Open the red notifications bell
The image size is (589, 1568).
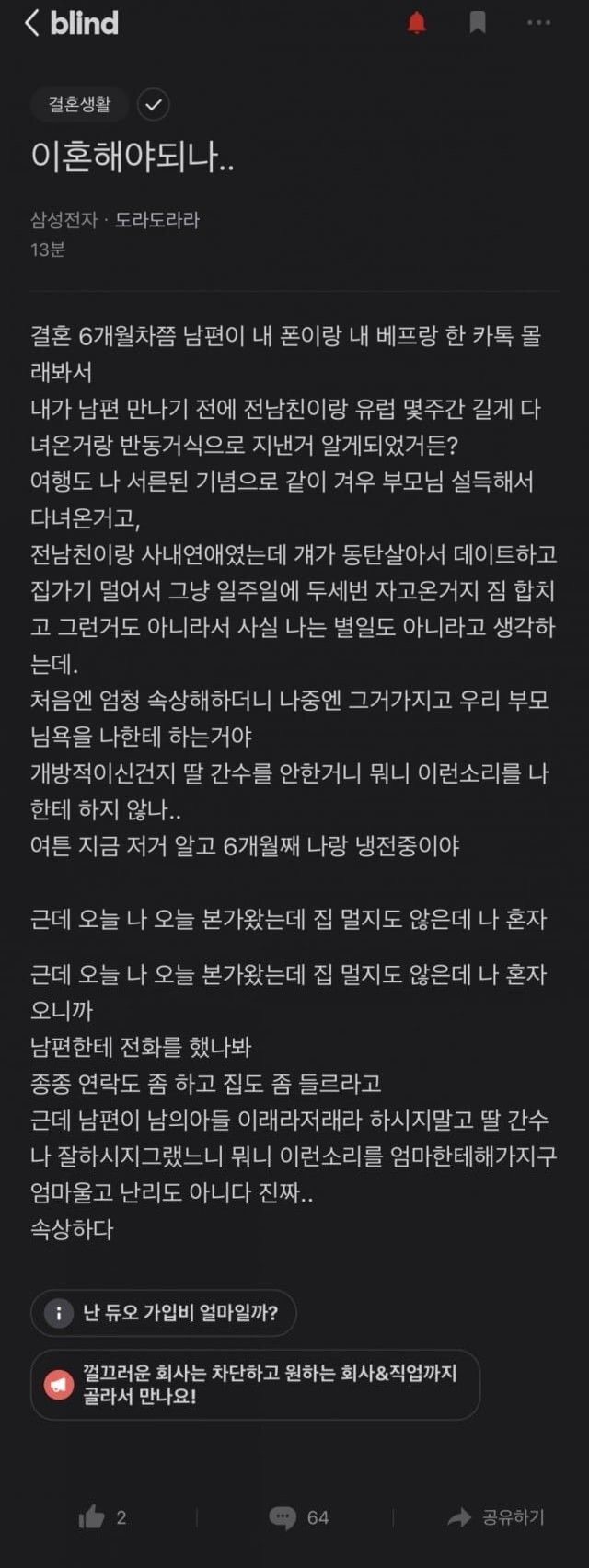417,23
